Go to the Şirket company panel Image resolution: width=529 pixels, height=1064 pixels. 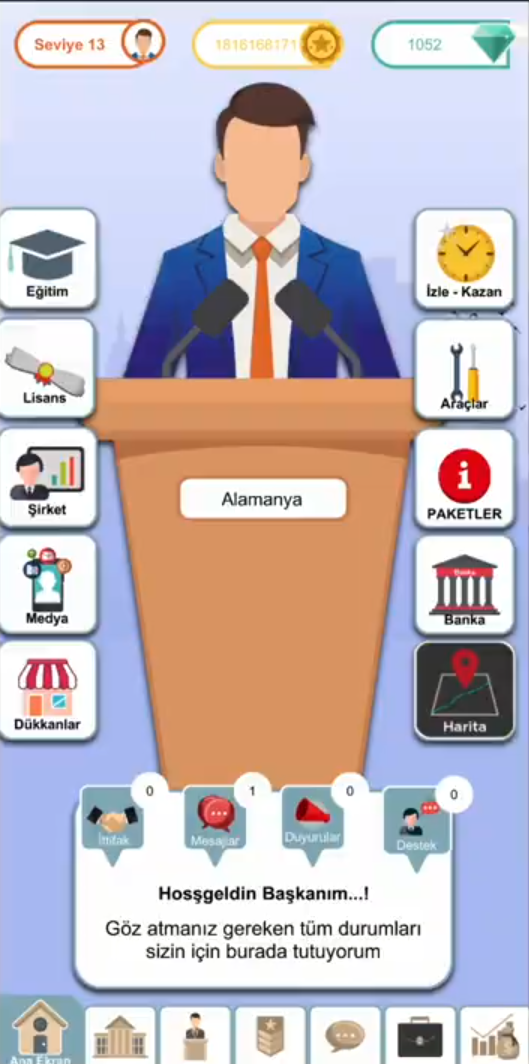[x=47, y=478]
